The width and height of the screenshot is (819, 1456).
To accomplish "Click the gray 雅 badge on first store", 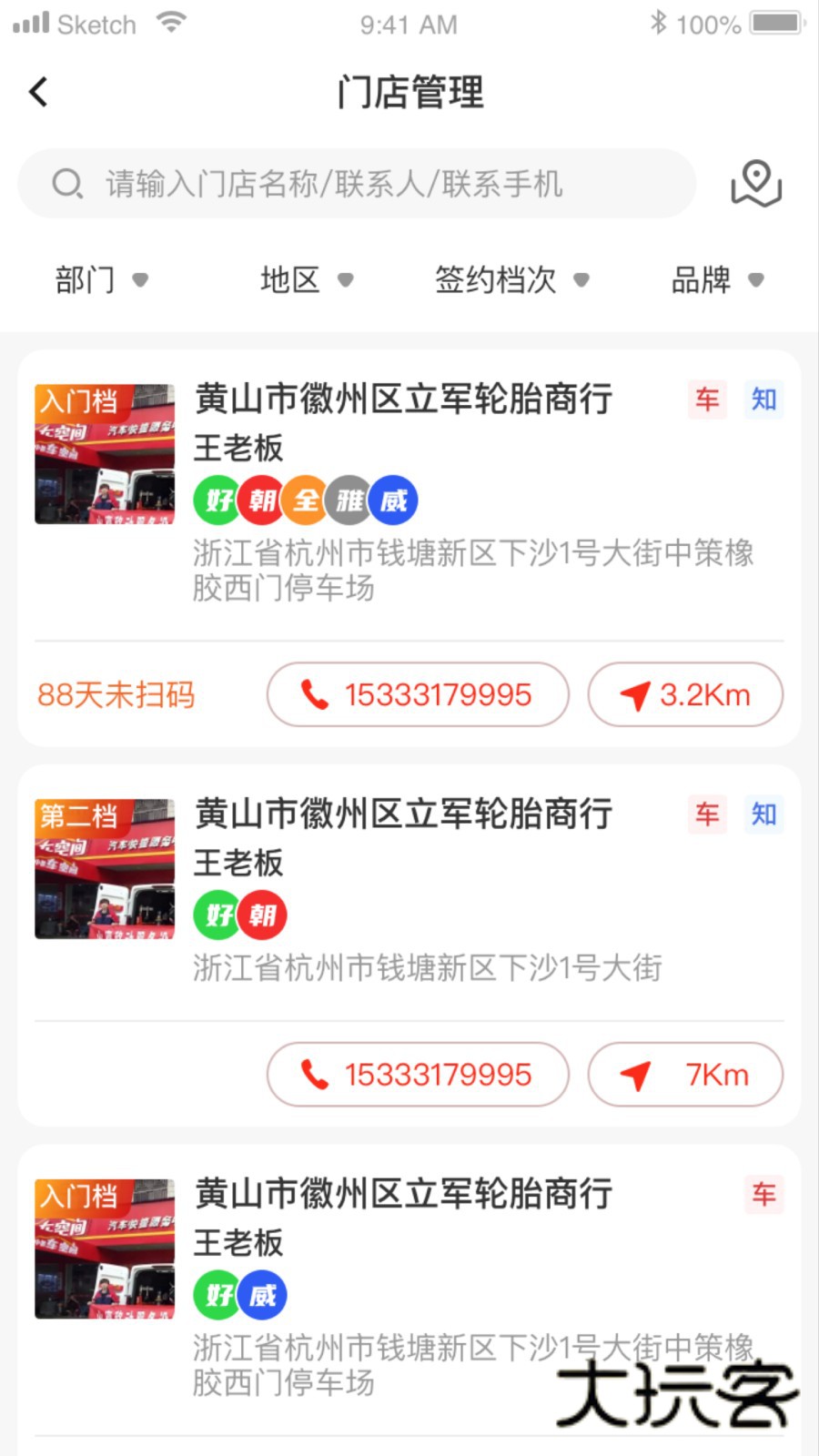I will (x=349, y=500).
